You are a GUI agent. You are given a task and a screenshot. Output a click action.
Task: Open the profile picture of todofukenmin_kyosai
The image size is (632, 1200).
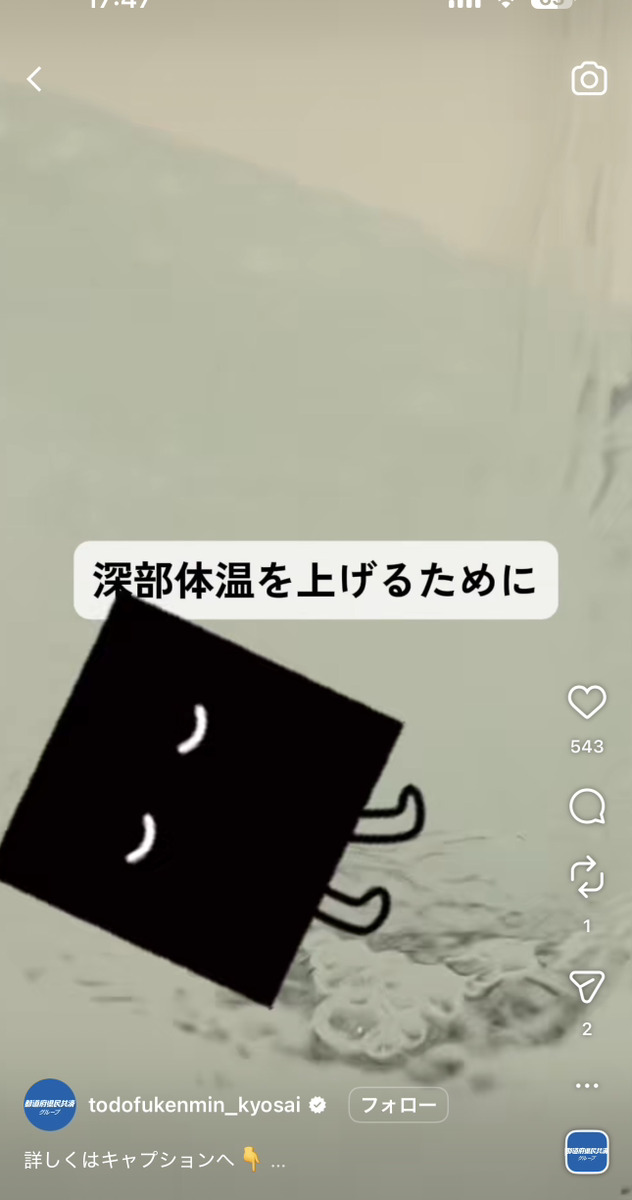click(50, 1105)
